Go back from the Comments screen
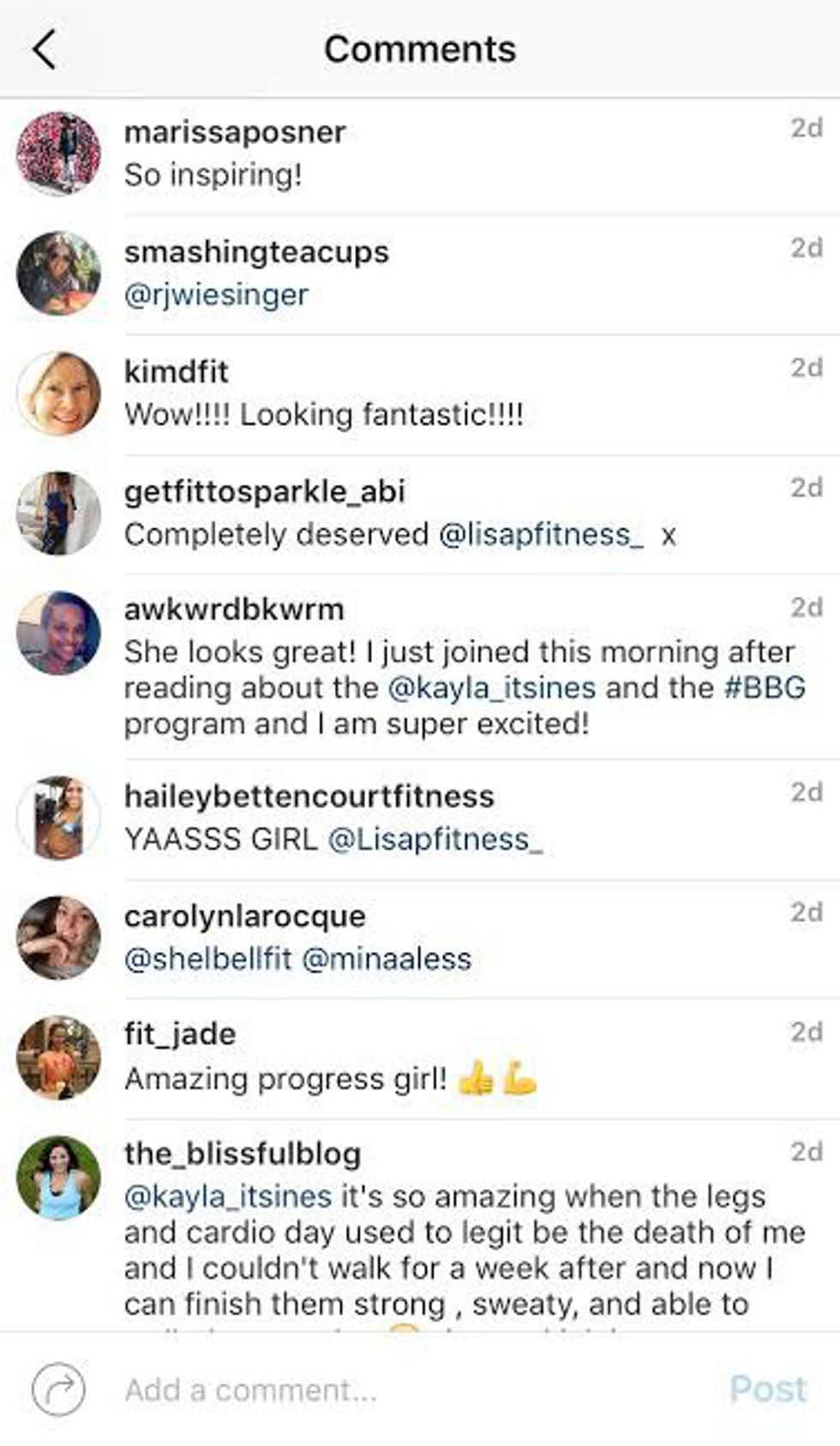 (x=45, y=49)
